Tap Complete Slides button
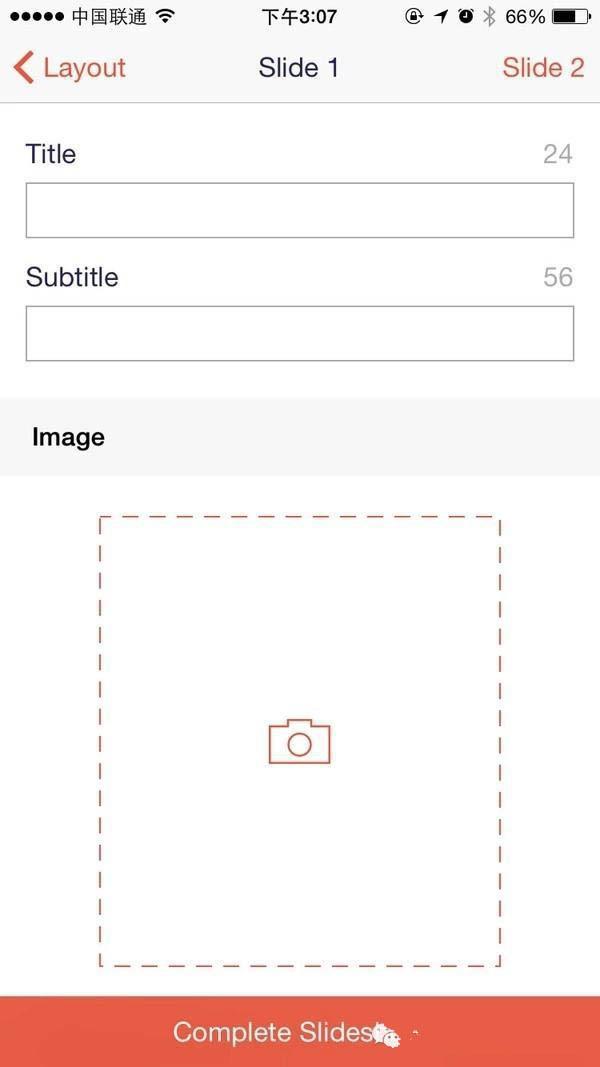 pos(299,1032)
